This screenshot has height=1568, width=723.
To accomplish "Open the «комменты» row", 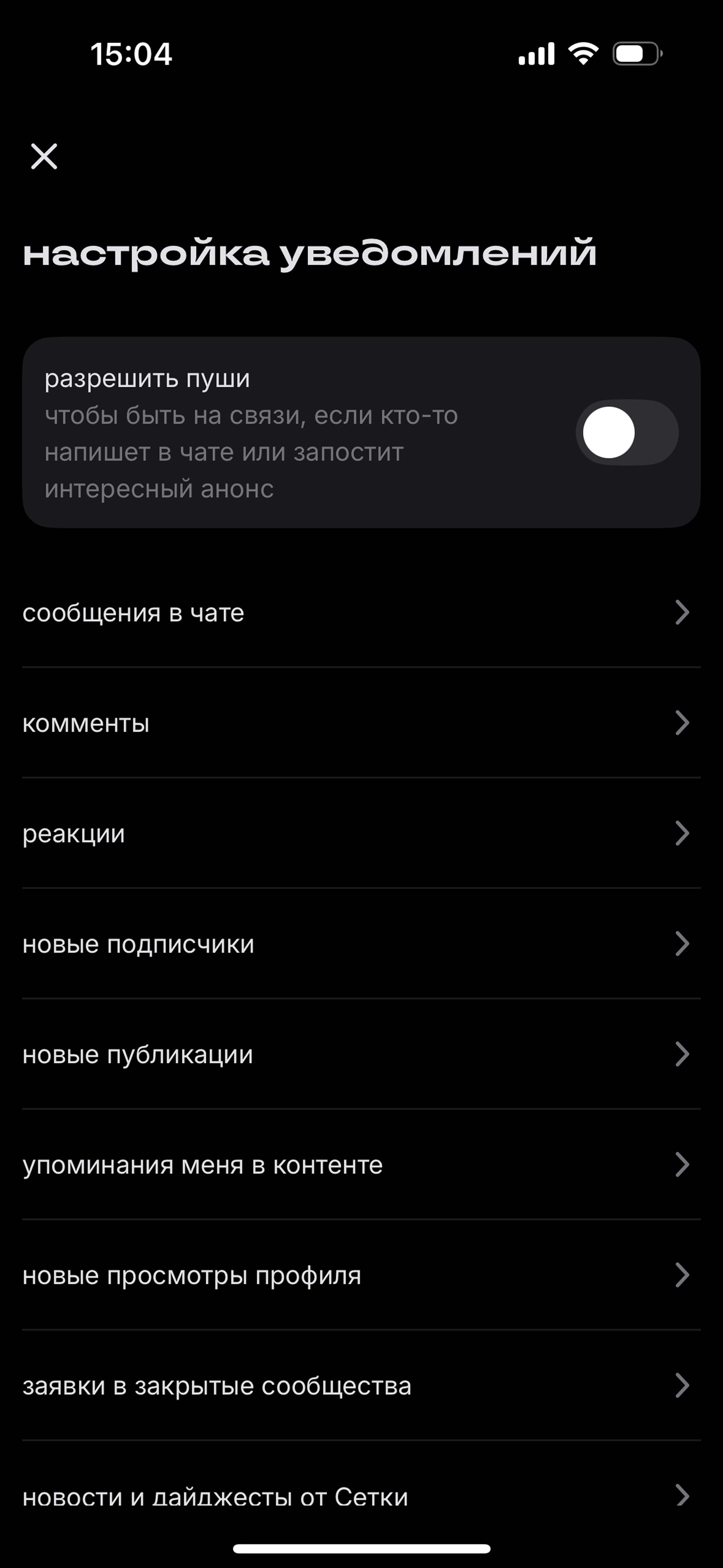I will click(x=361, y=723).
